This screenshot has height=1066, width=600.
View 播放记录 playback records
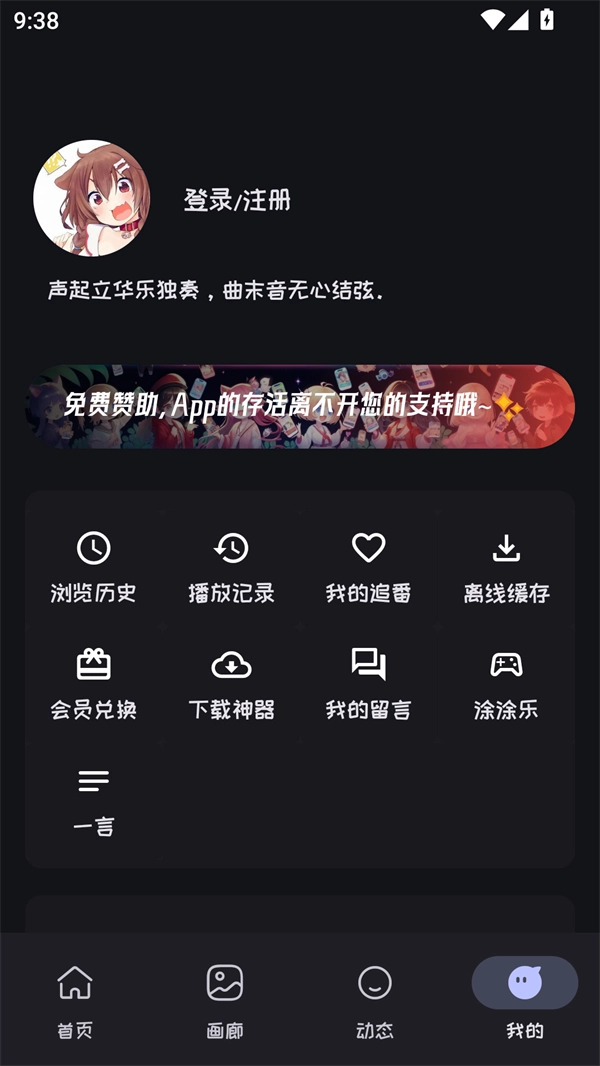[x=231, y=567]
